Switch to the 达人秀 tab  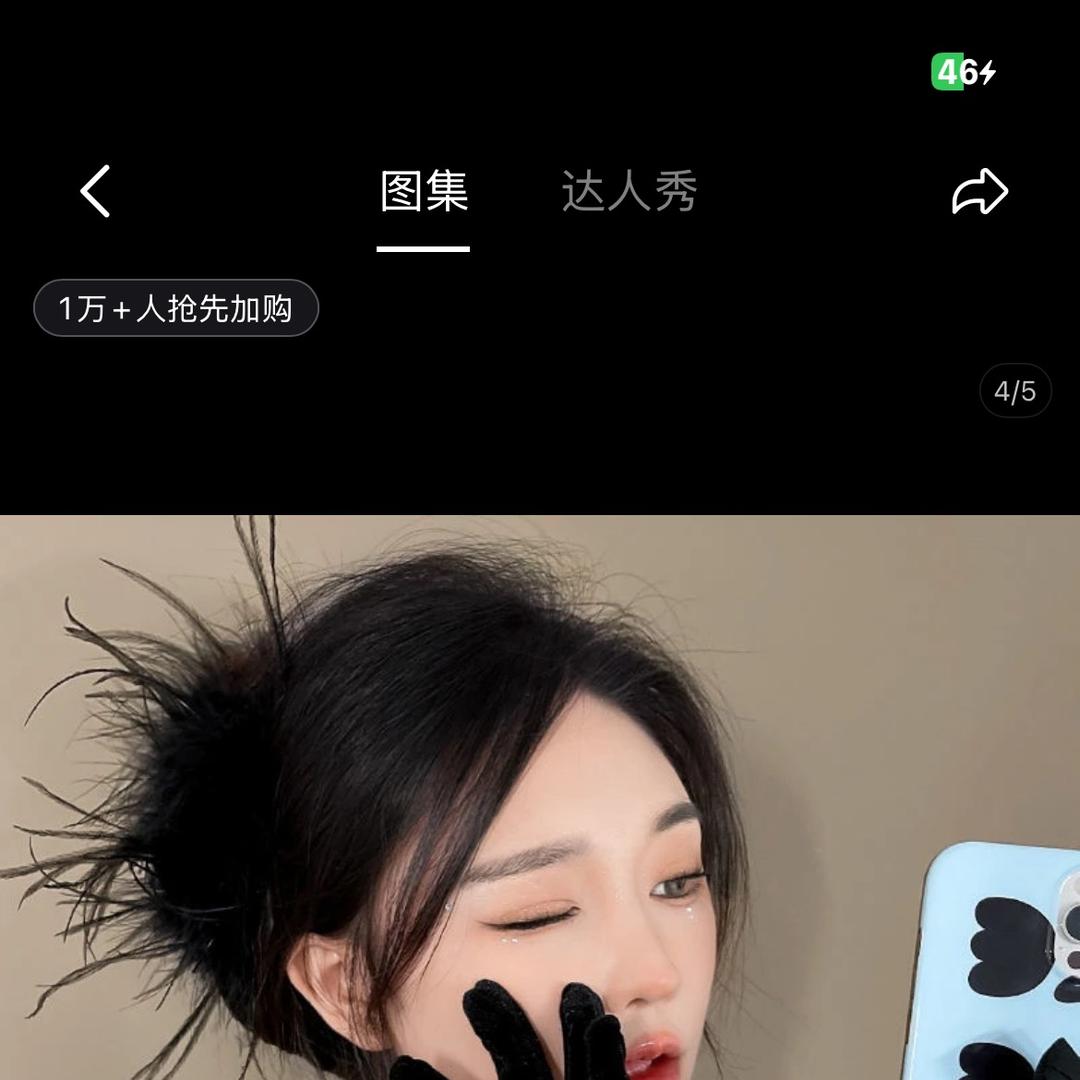tap(629, 191)
